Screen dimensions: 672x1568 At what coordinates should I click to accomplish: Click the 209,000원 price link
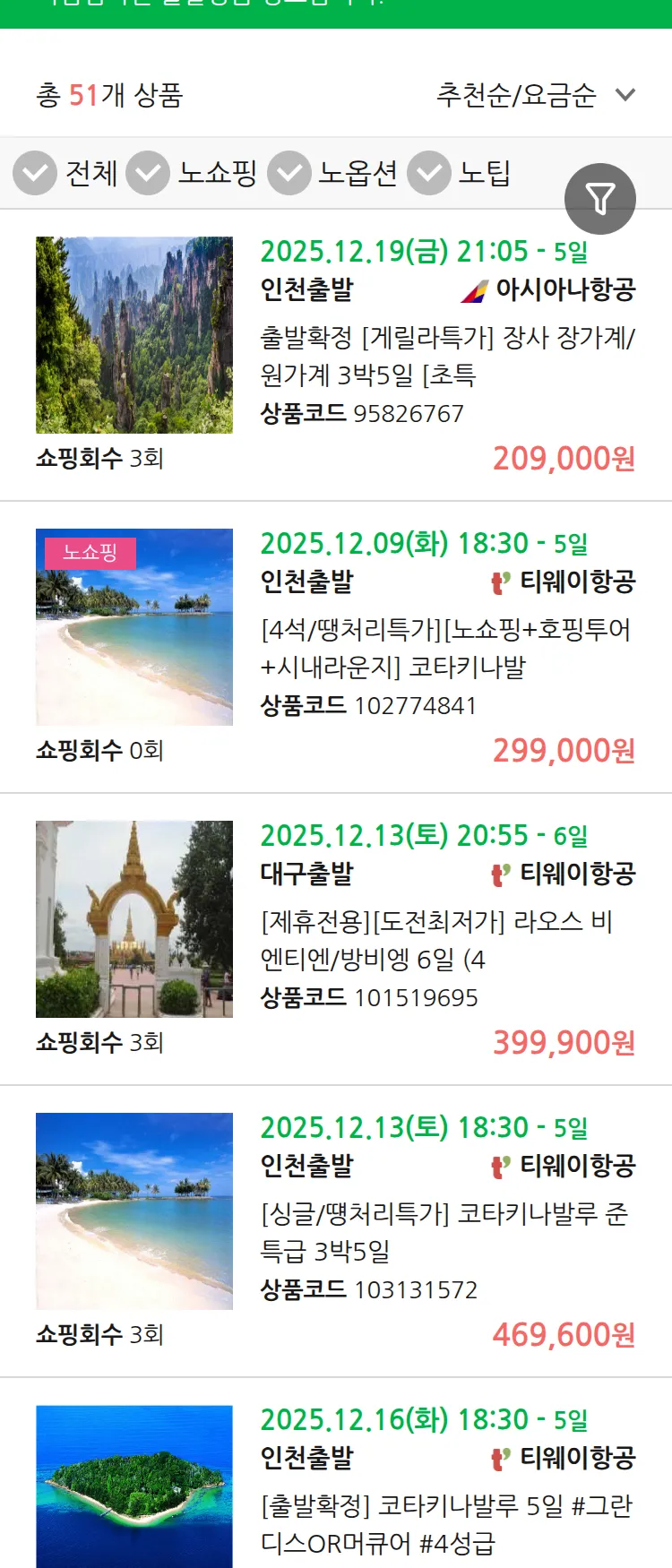(x=563, y=460)
